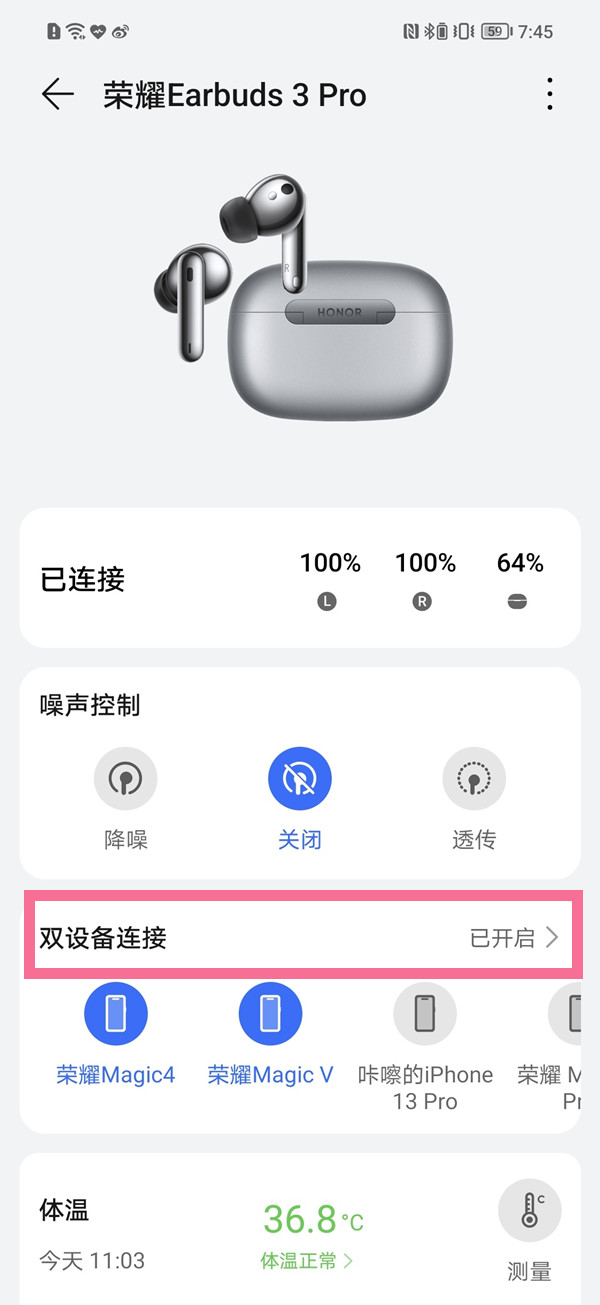Tap 测量 to measure body temperature

[x=529, y=1212]
